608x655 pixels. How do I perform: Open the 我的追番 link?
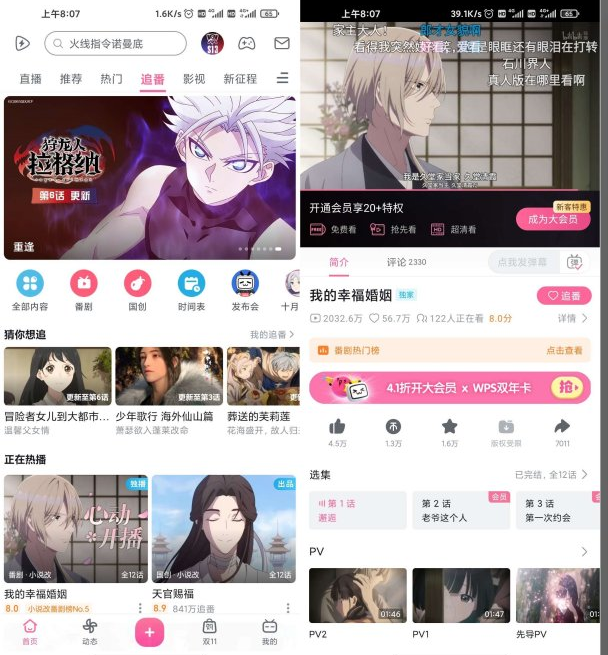click(271, 334)
